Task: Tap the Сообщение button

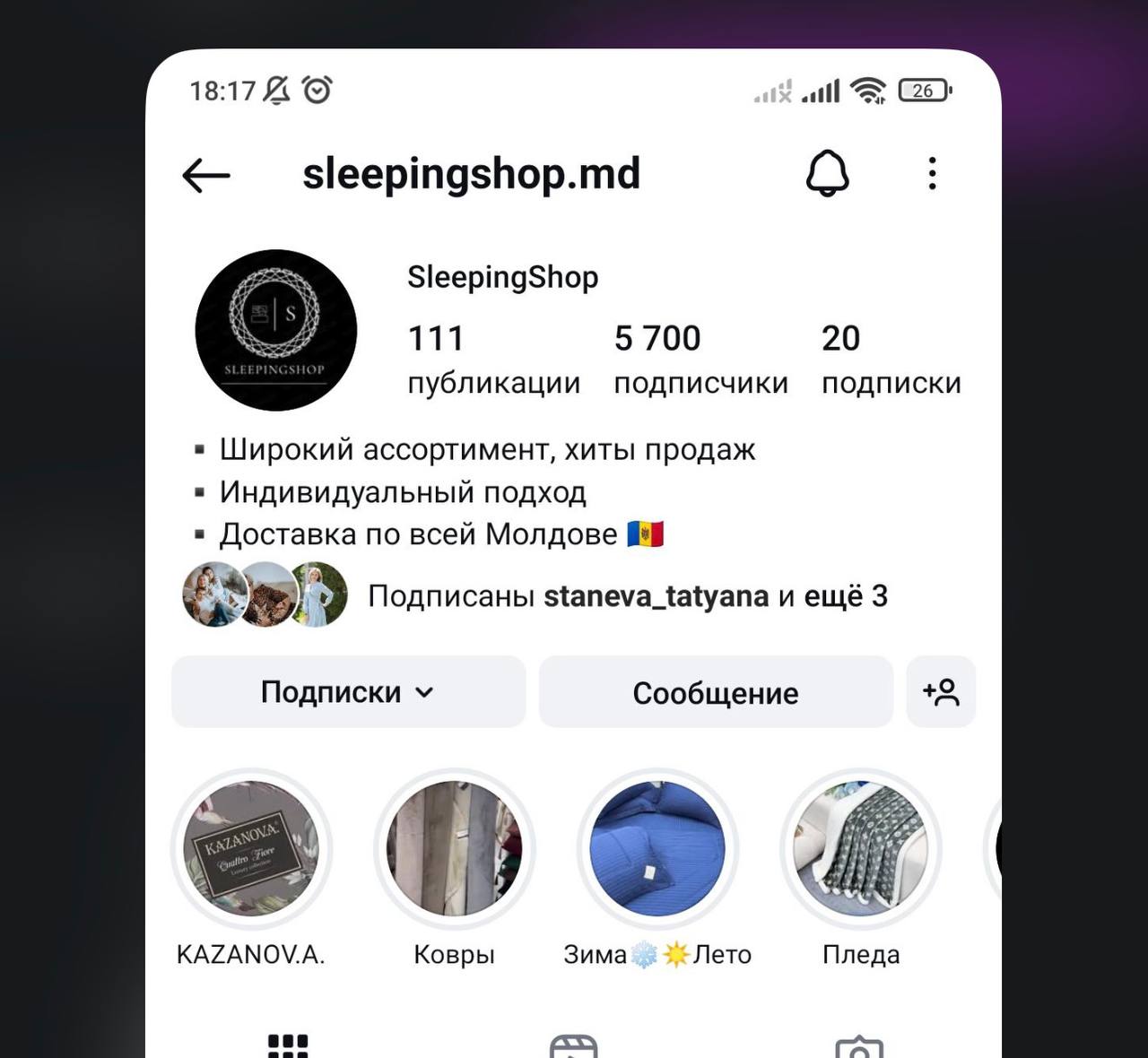Action: tap(716, 692)
